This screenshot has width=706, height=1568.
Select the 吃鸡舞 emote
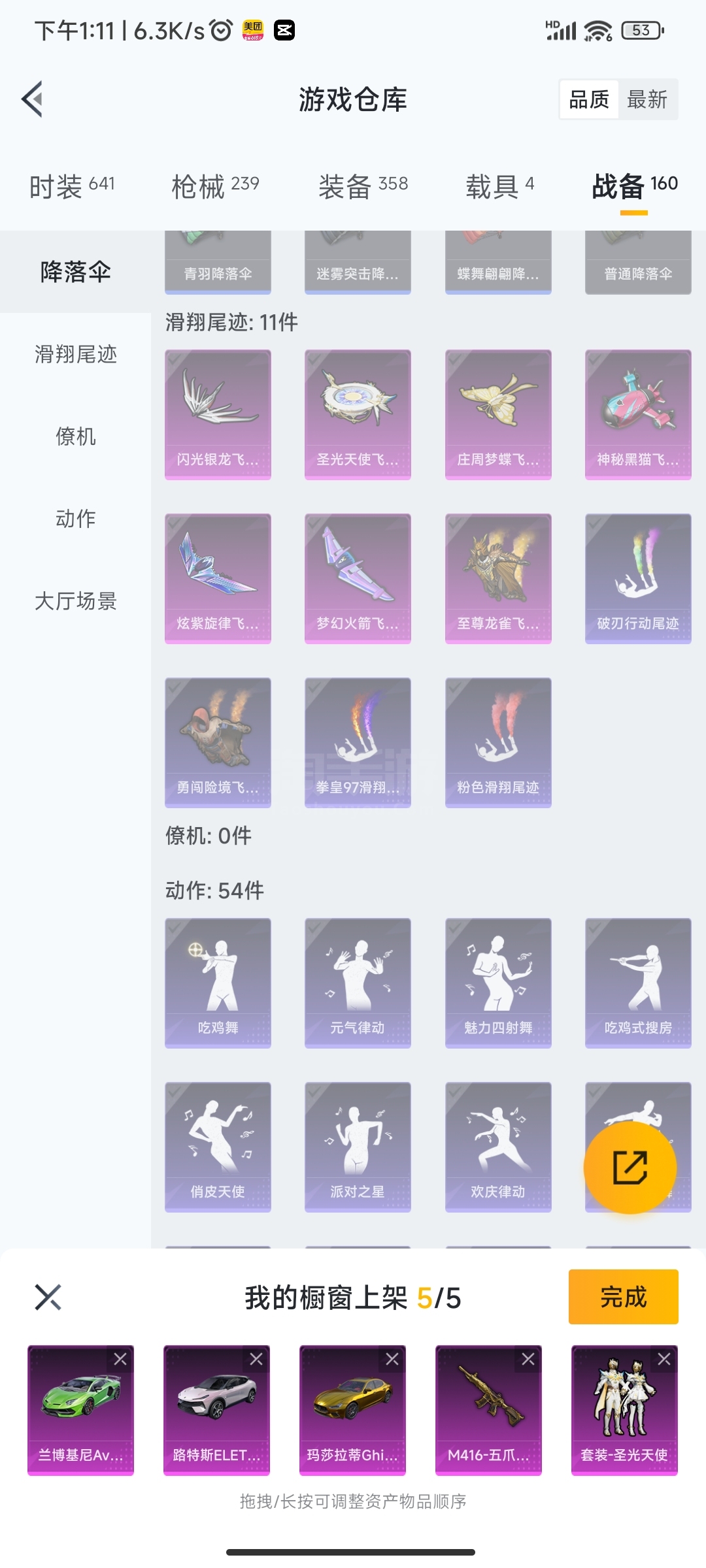tap(218, 983)
